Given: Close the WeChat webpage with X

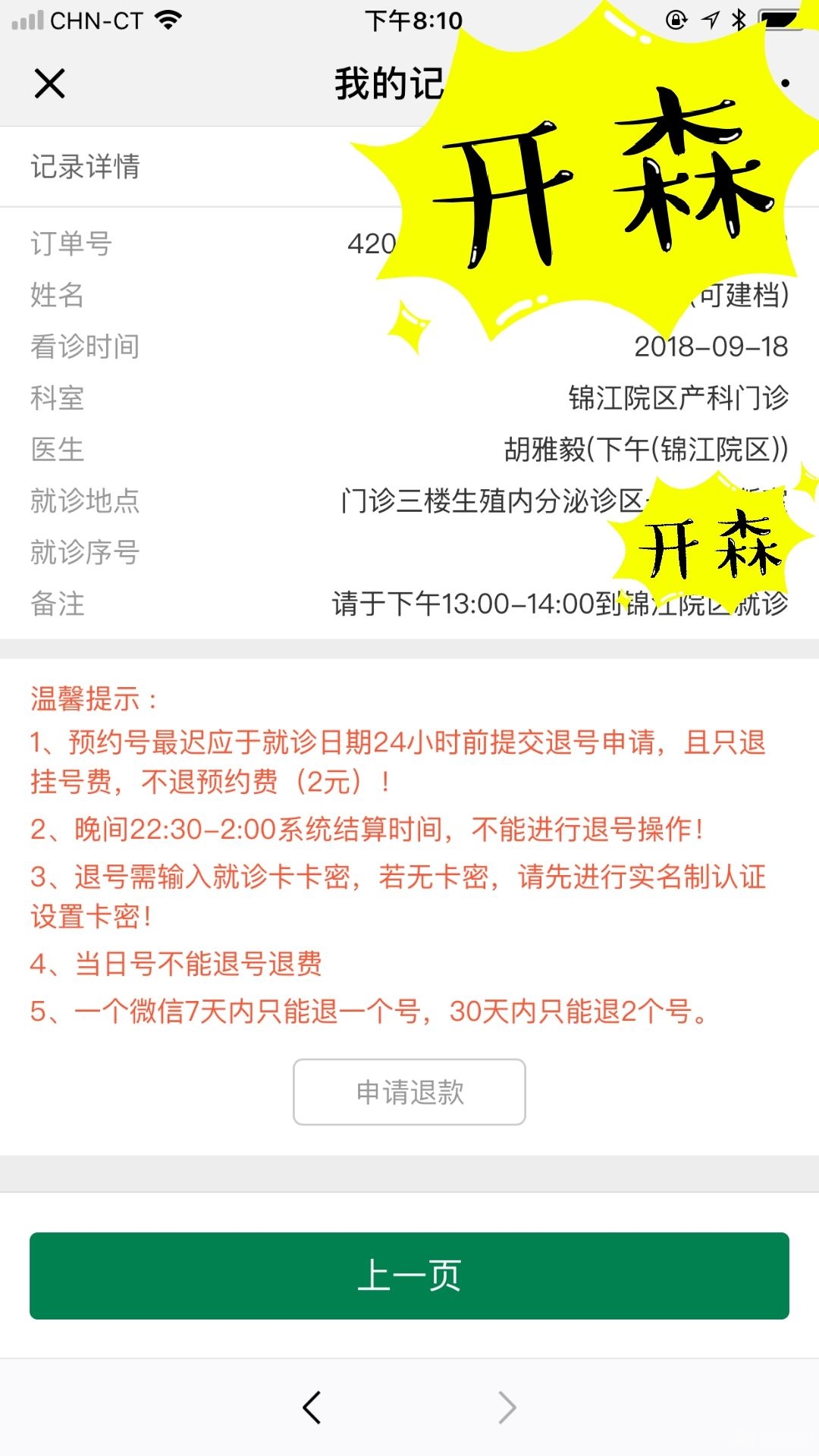Looking at the screenshot, I should pyautogui.click(x=50, y=83).
